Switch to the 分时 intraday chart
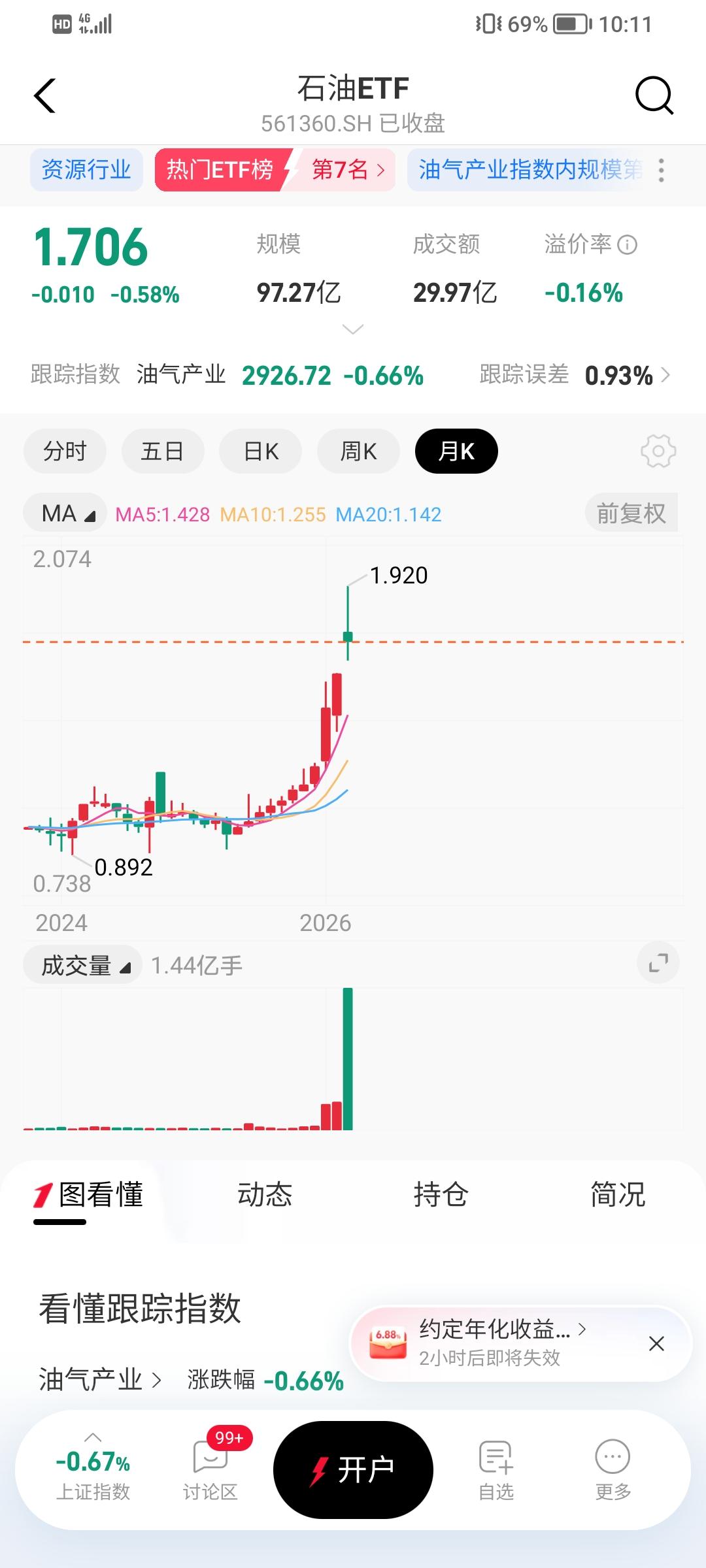The width and height of the screenshot is (706, 1568). pyautogui.click(x=64, y=450)
